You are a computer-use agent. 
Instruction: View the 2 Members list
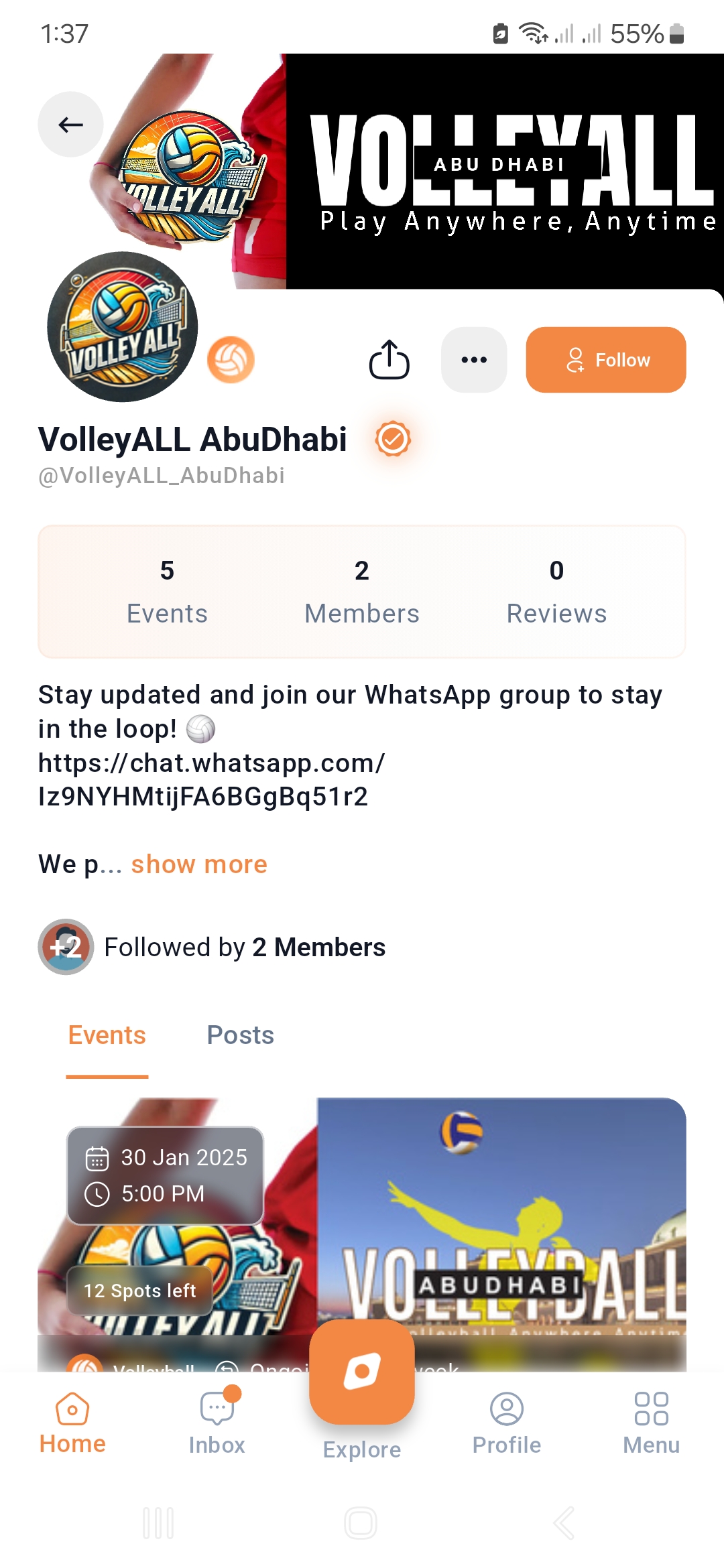(x=362, y=592)
